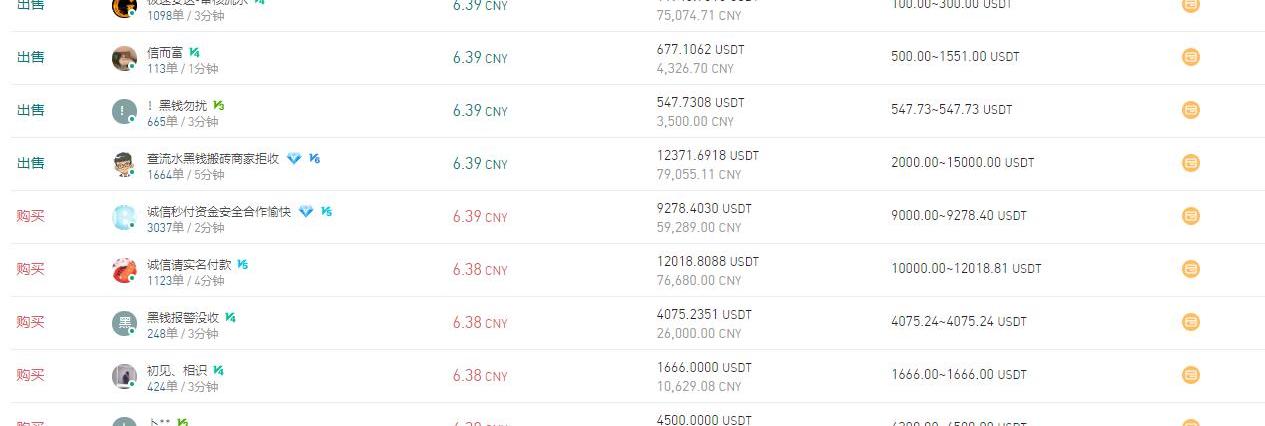
Task: Select 出售 in the ！黑钱勿扰 row
Action: click(31, 110)
